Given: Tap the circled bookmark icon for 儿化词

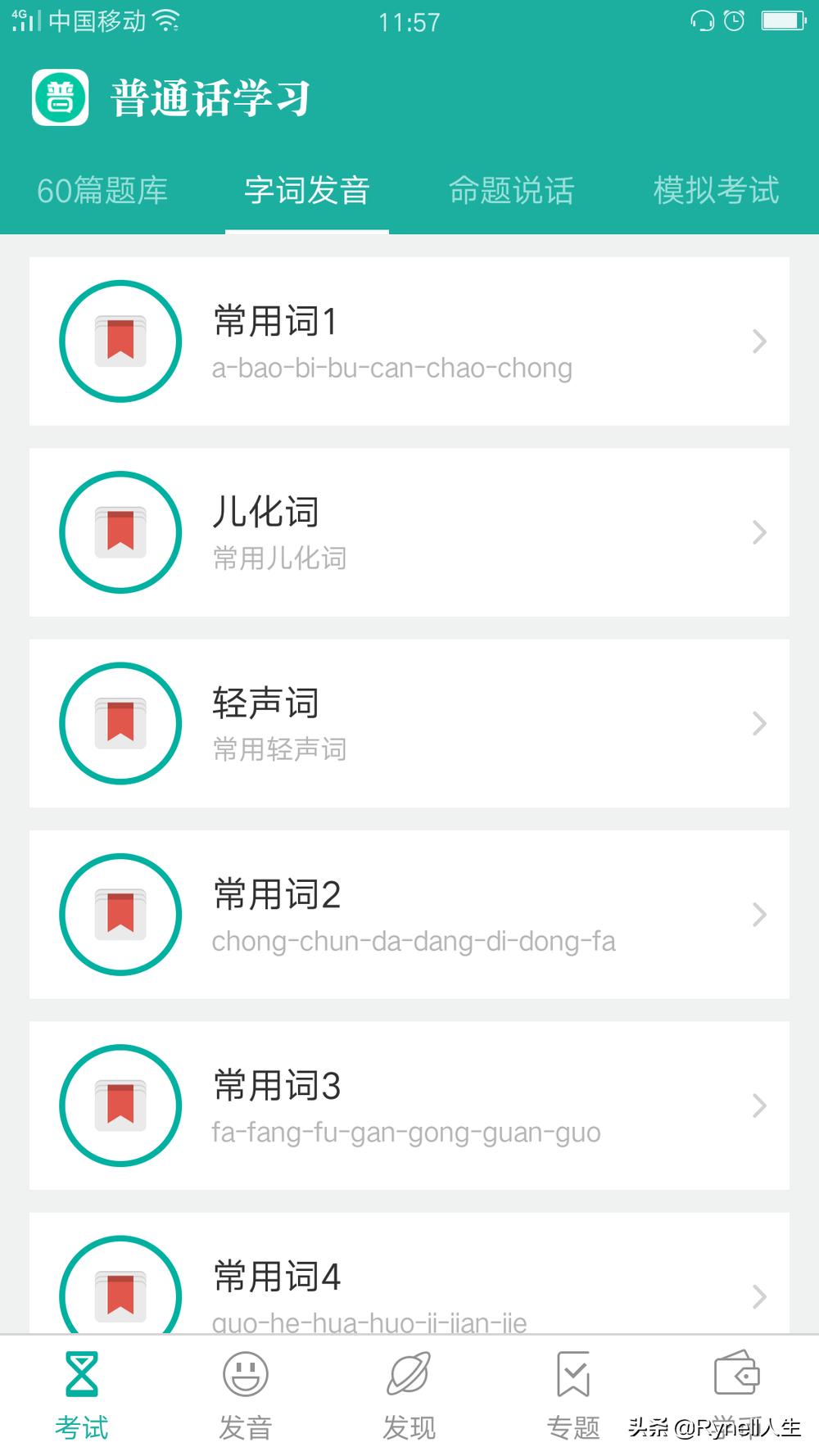Looking at the screenshot, I should (x=120, y=532).
